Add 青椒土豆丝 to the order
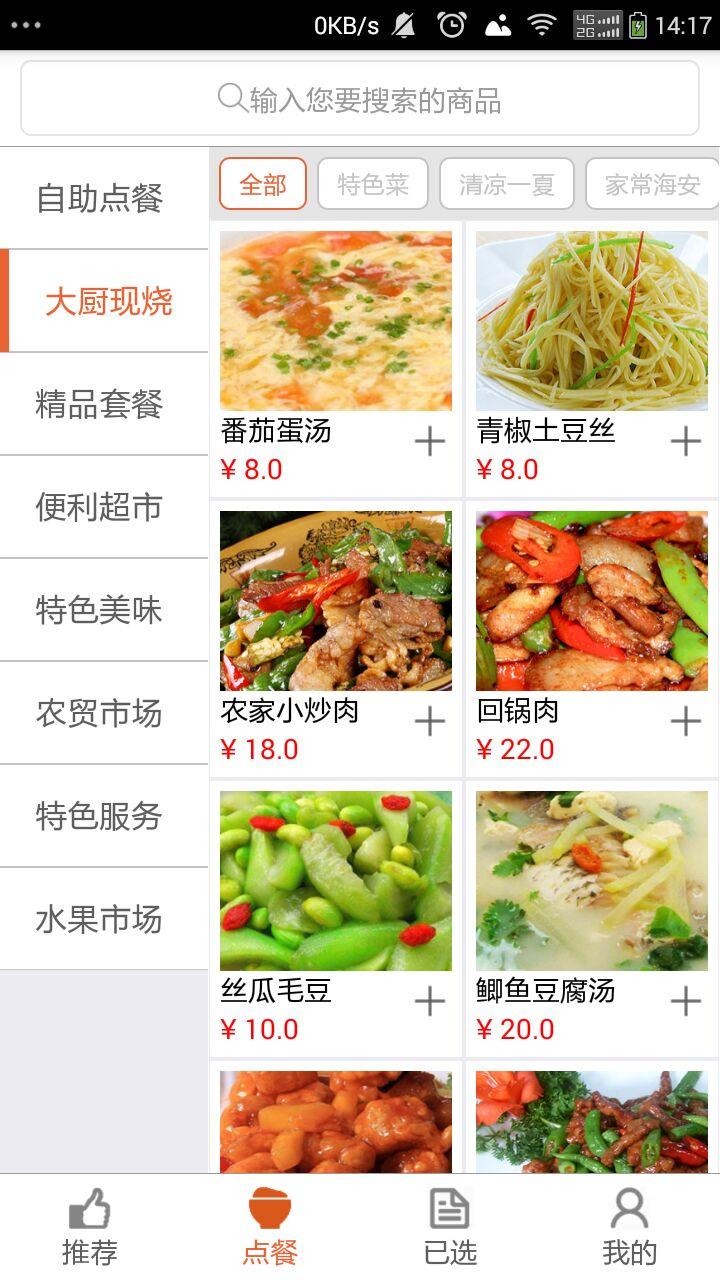Screen dimensions: 720x1280 tap(685, 441)
